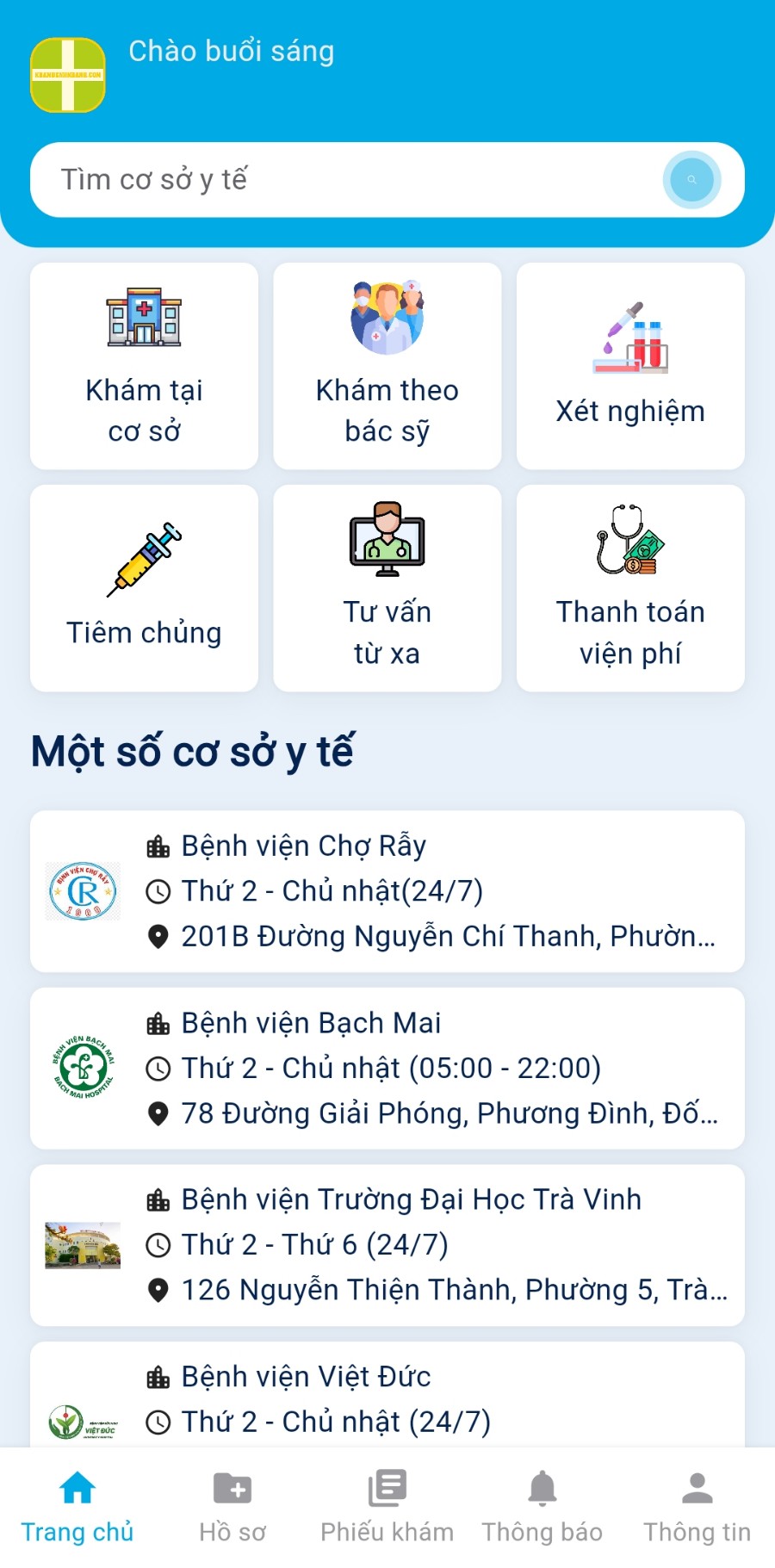Tap the search icon in the search bar
This screenshot has height=1568, width=775.
click(x=691, y=180)
